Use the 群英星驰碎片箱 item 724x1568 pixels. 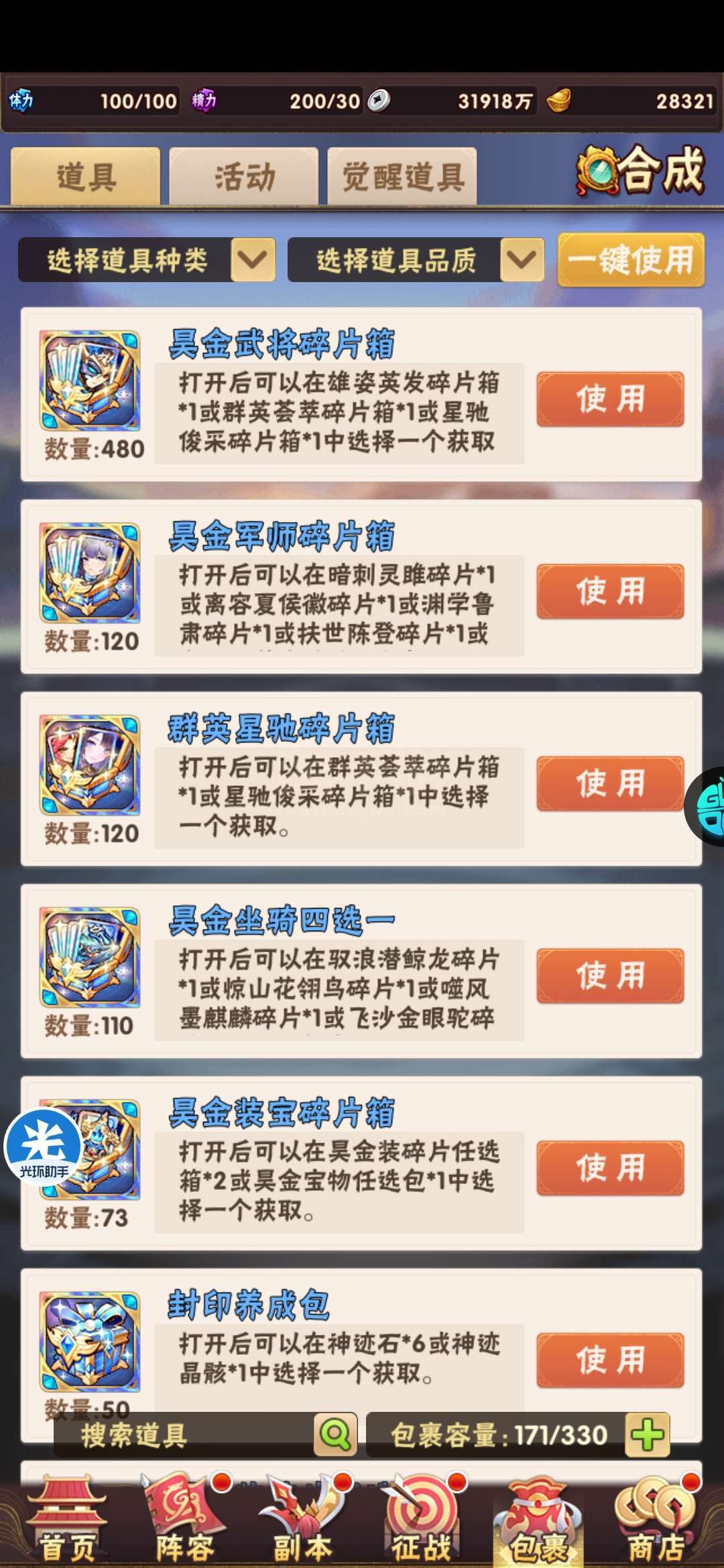610,784
